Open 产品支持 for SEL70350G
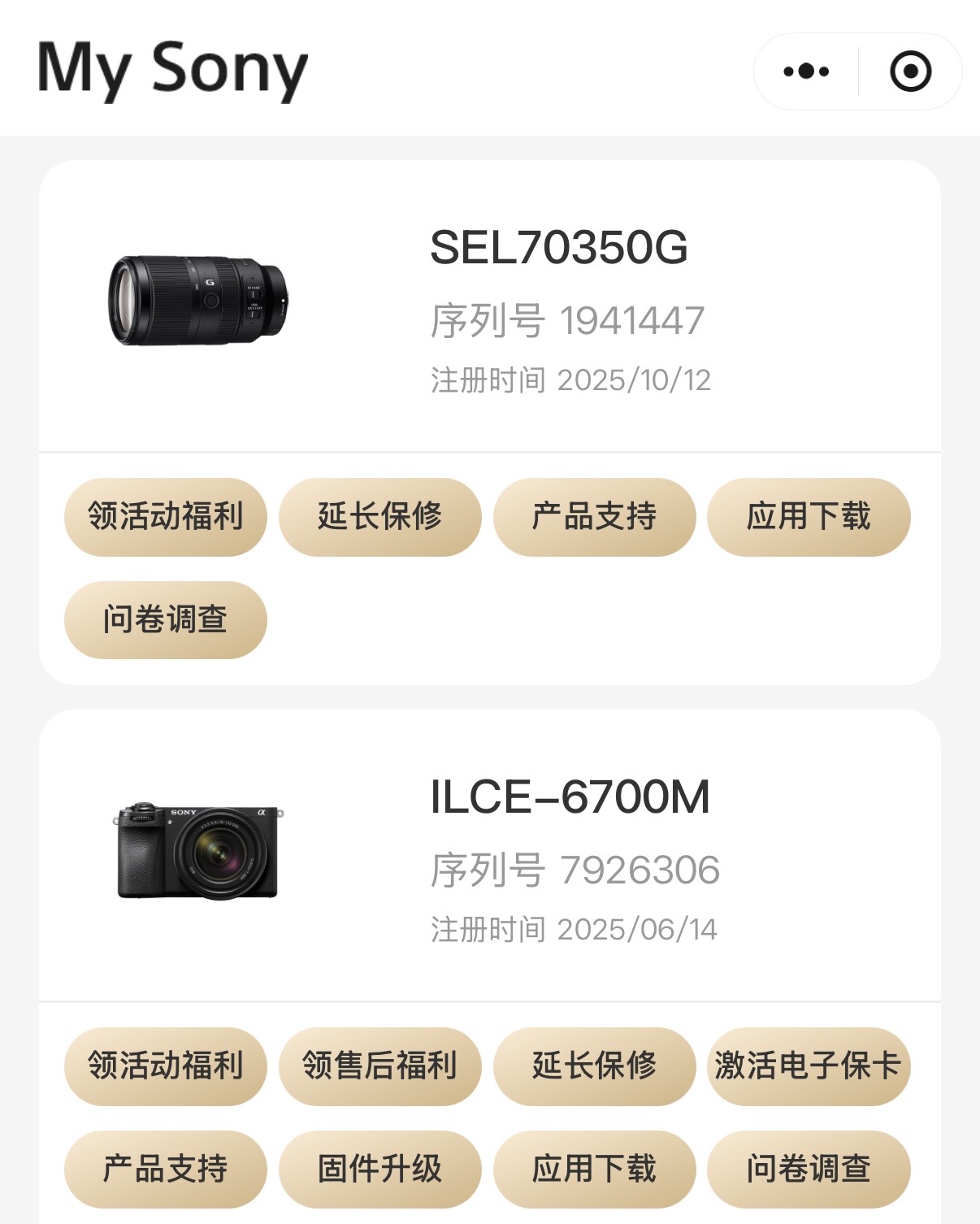The image size is (980, 1224). [595, 517]
